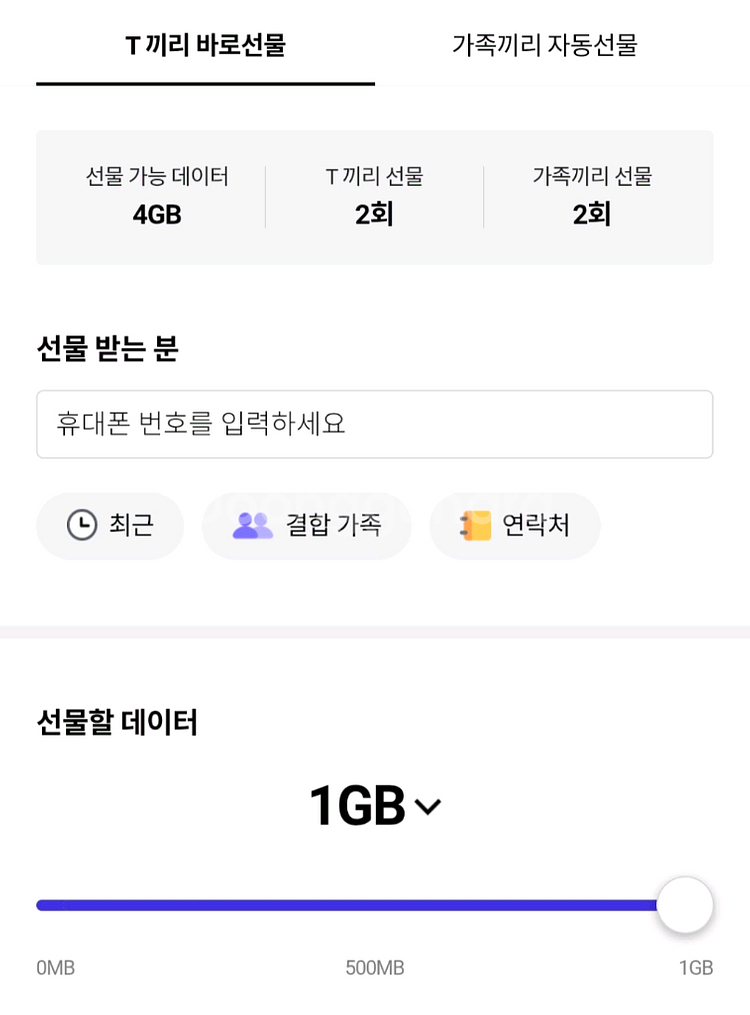
Task: Select the 0MB label under the slider
Action: (56, 967)
